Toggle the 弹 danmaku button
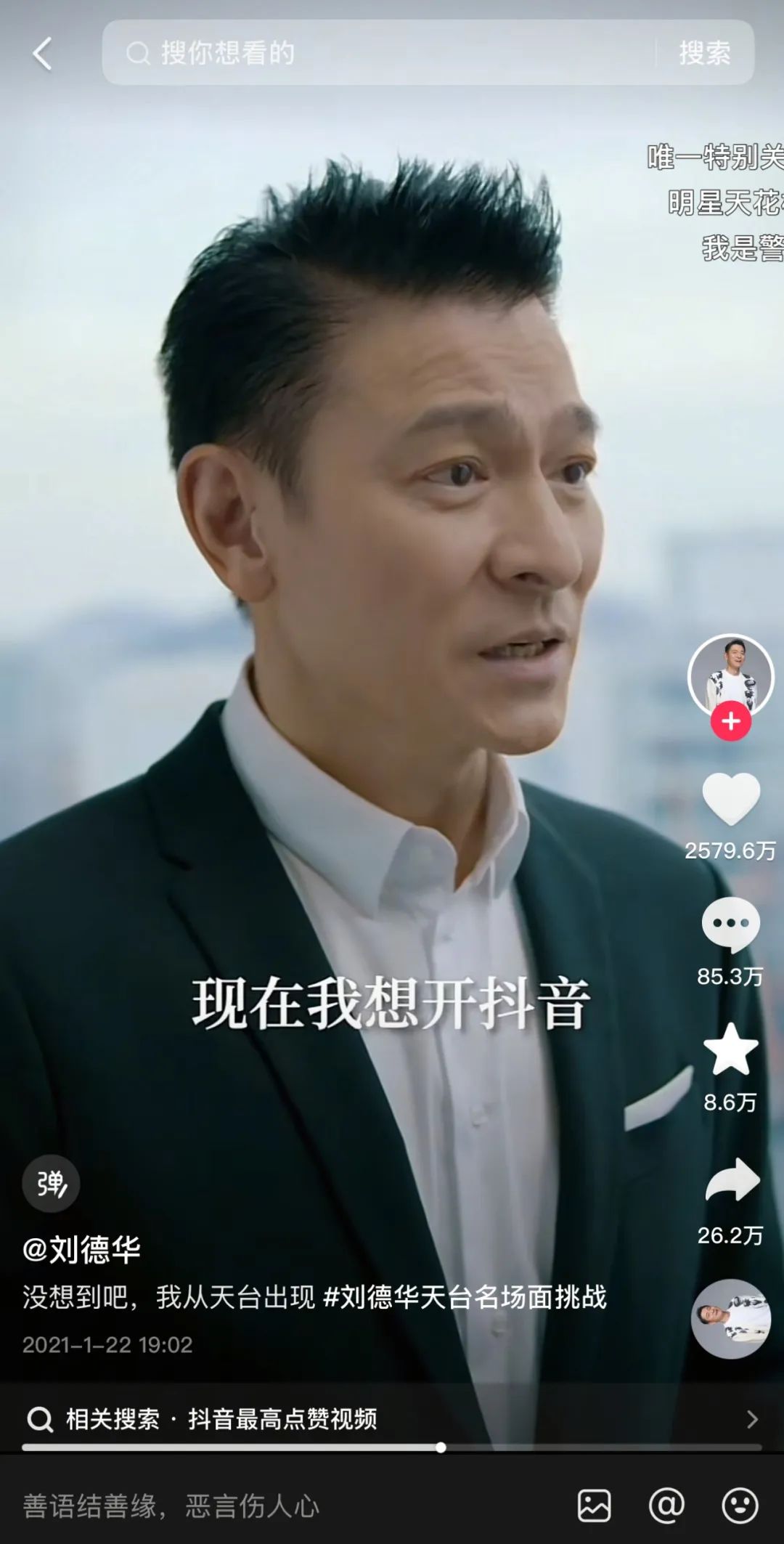 [x=51, y=1183]
